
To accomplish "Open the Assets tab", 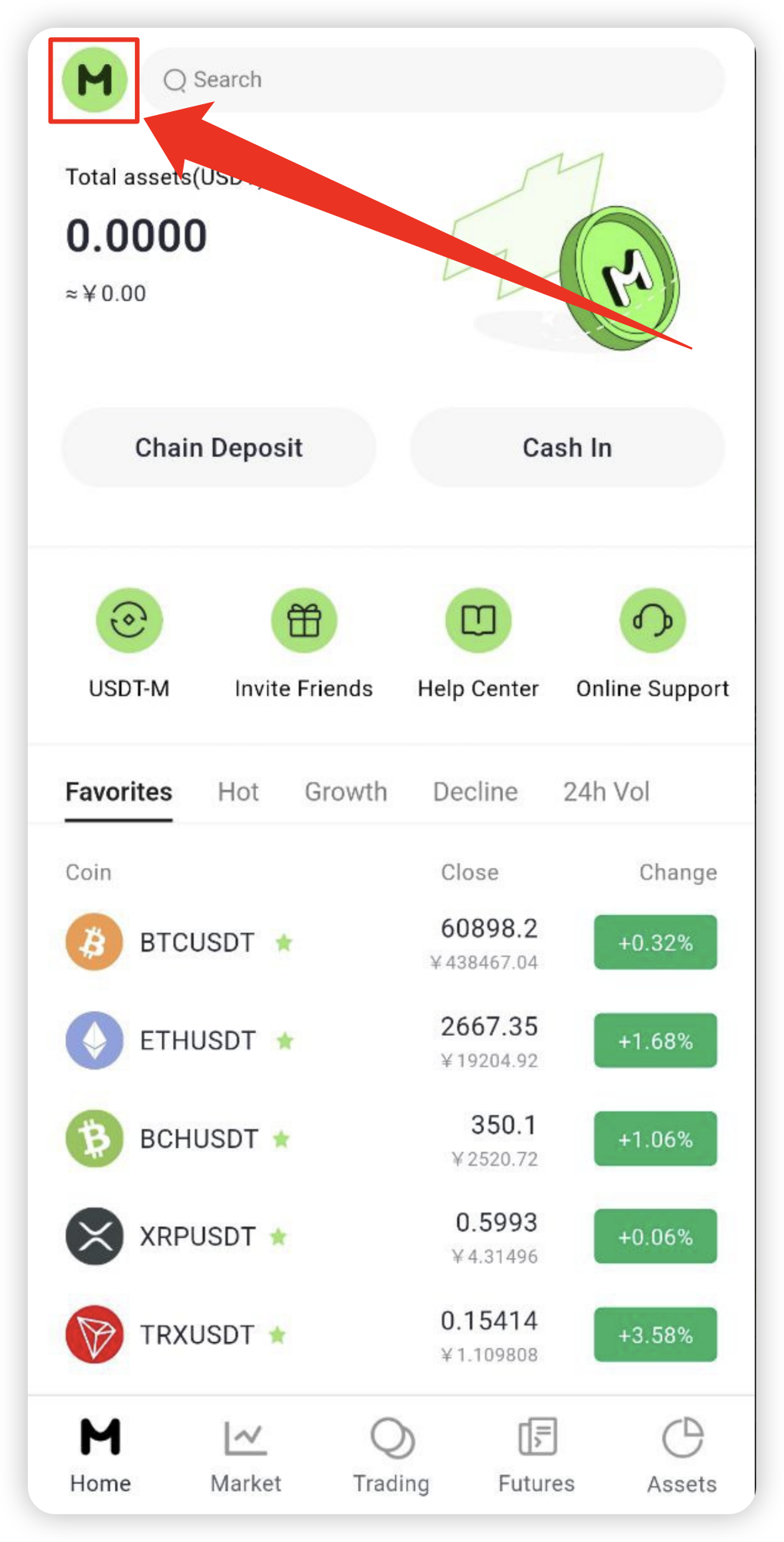I will (x=681, y=1455).
